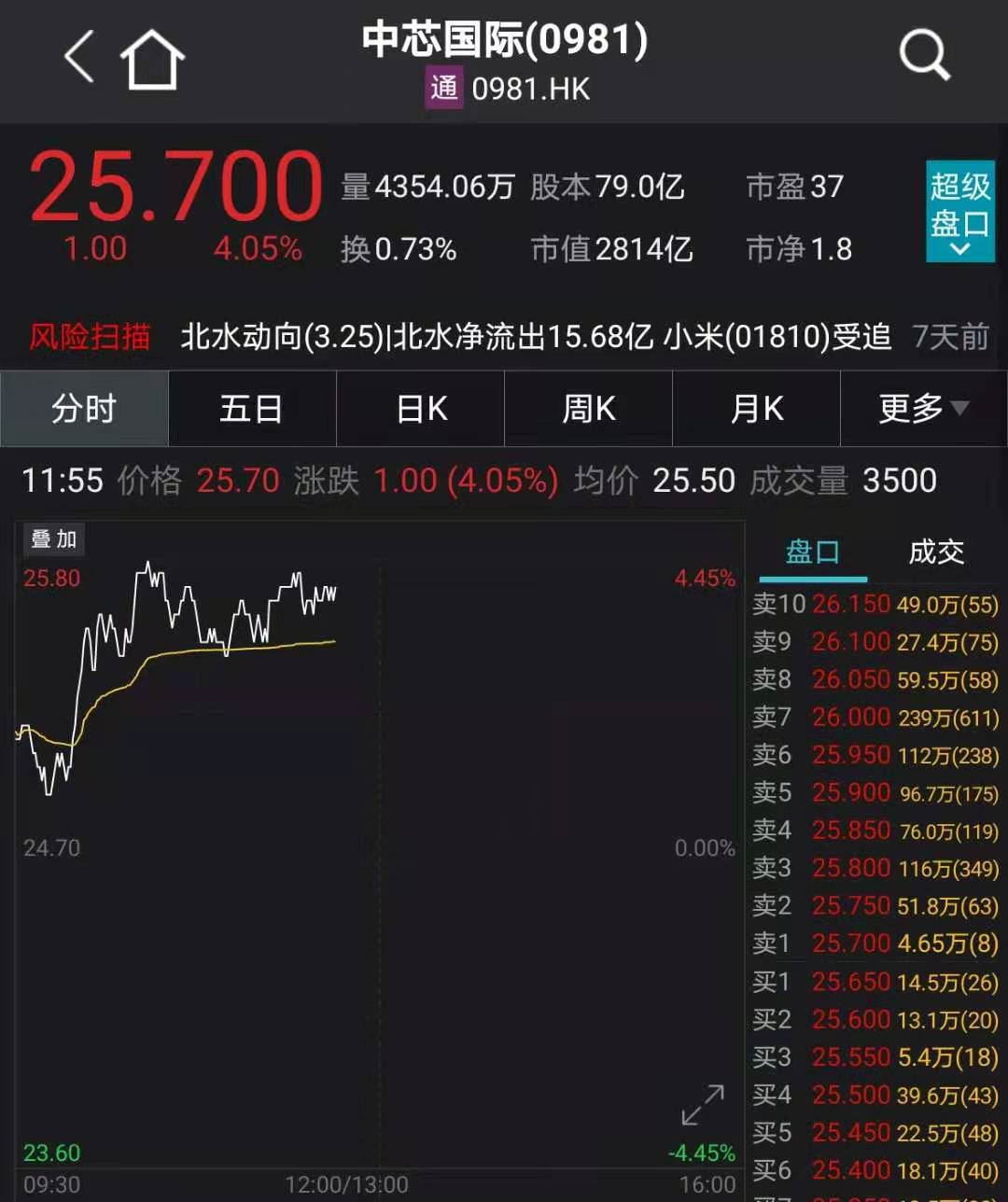Open the home icon in the header
Image resolution: width=1008 pixels, height=1202 pixels.
click(152, 60)
